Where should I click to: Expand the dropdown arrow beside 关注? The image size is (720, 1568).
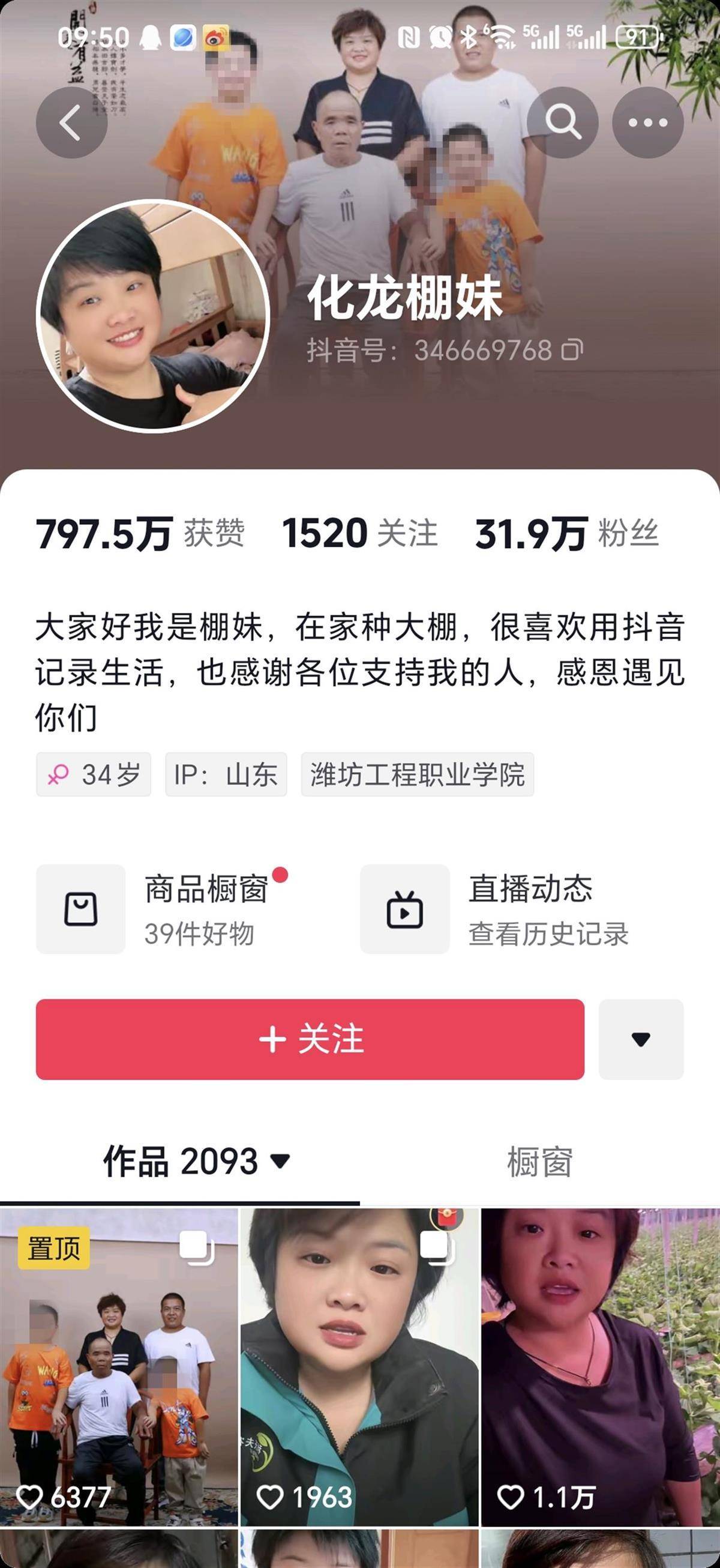[641, 1039]
